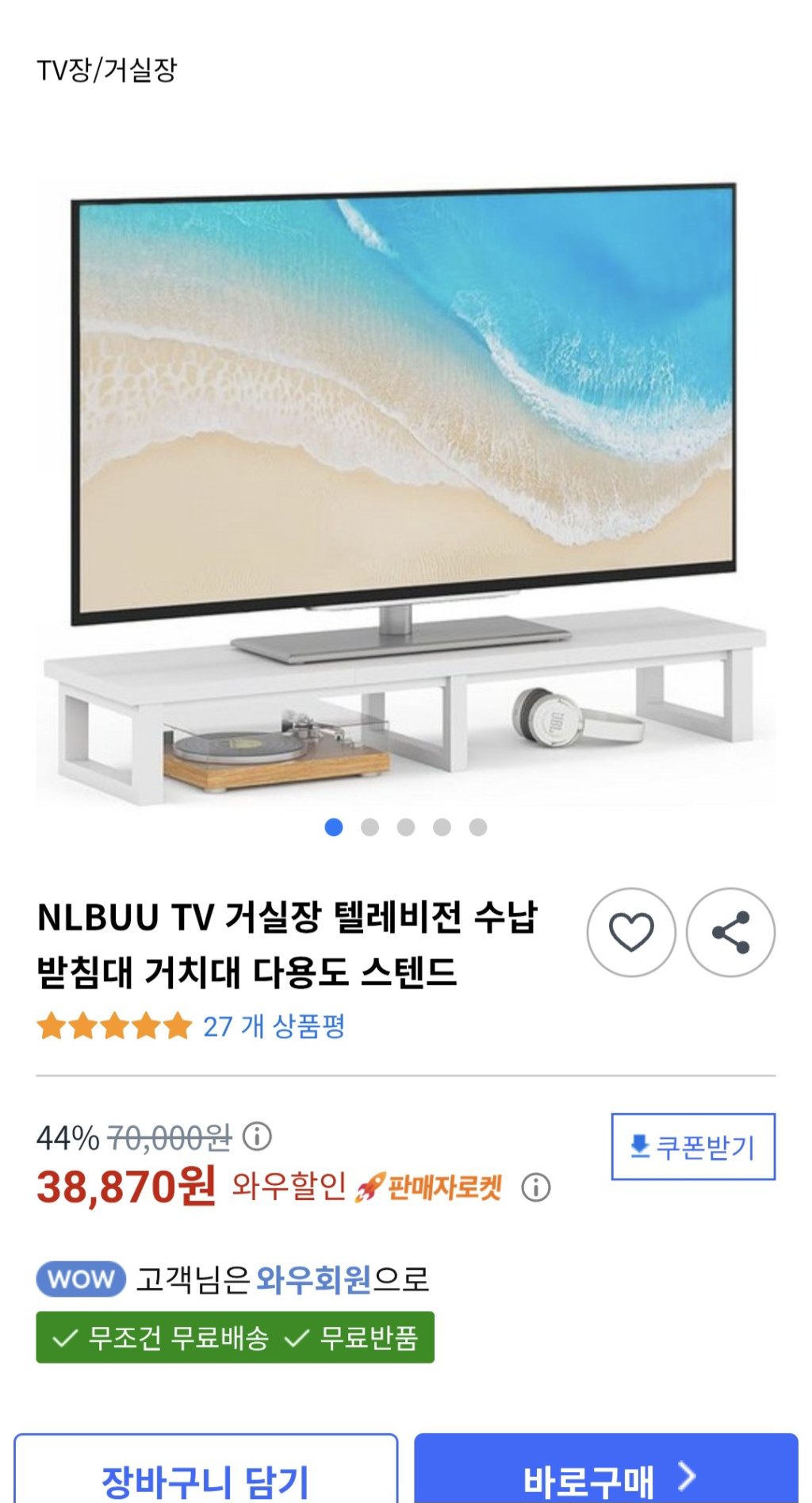Image resolution: width=812 pixels, height=1503 pixels.
Task: Share this TV stand product
Action: point(730,932)
